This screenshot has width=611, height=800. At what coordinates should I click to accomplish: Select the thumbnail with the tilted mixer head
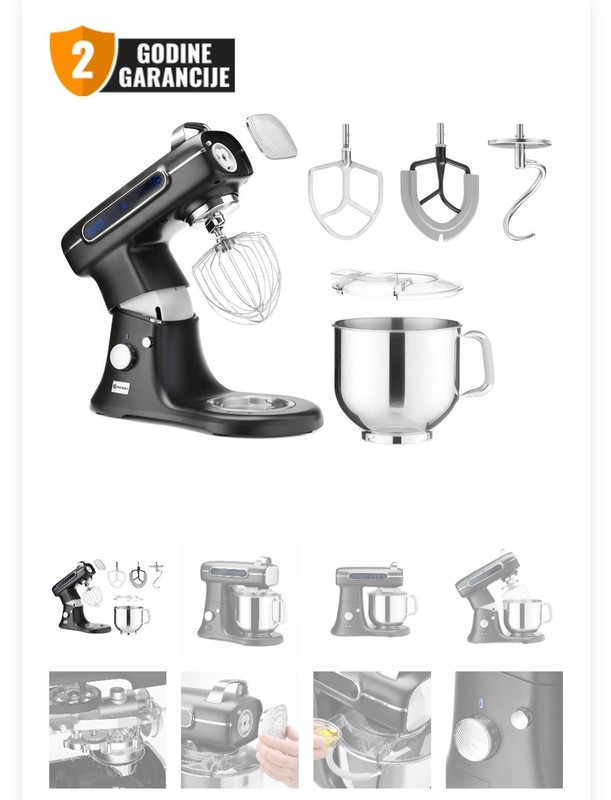tap(504, 598)
